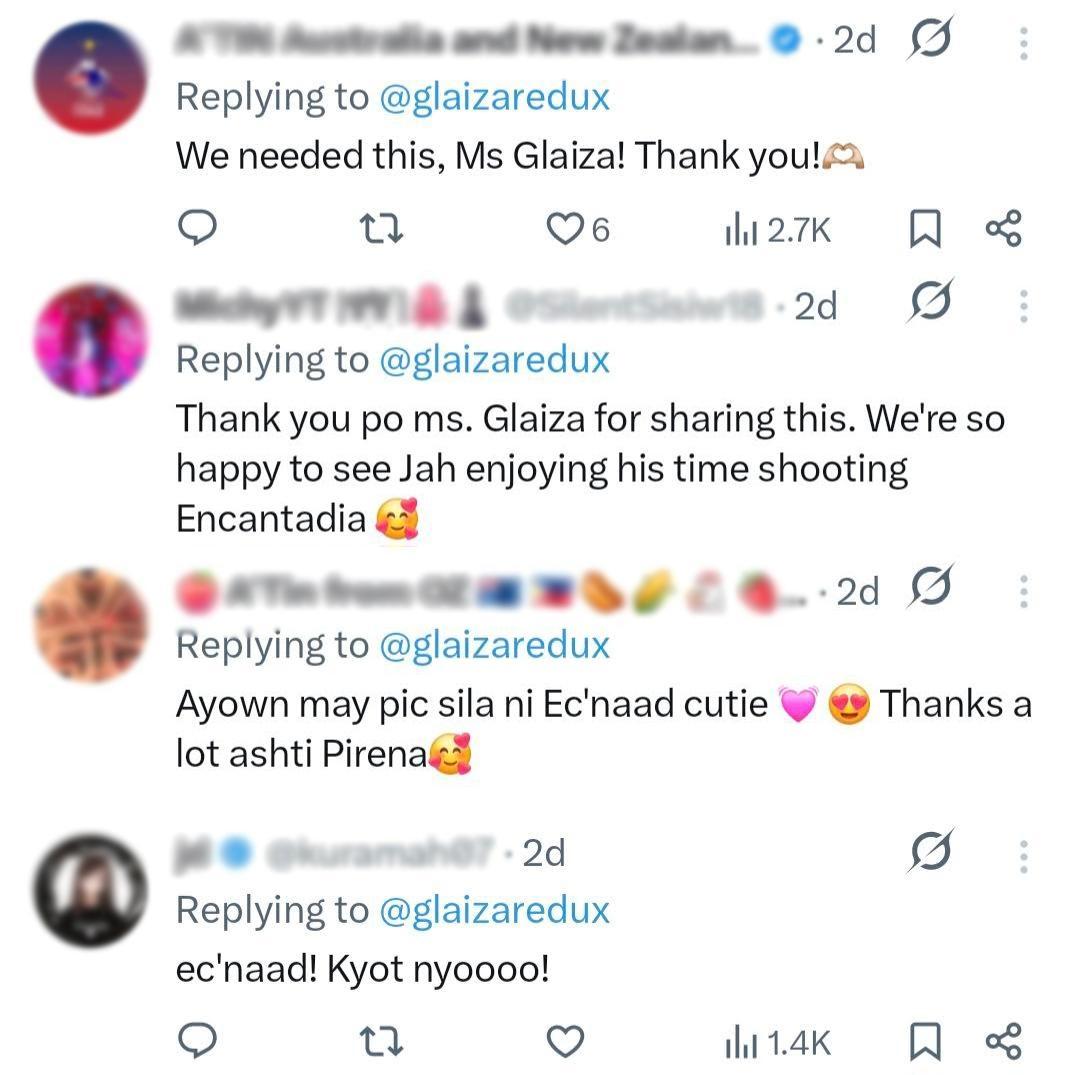
Task: Reply to the 'ec'naad! Kyot nyoooo!' tweet
Action: [x=197, y=1042]
